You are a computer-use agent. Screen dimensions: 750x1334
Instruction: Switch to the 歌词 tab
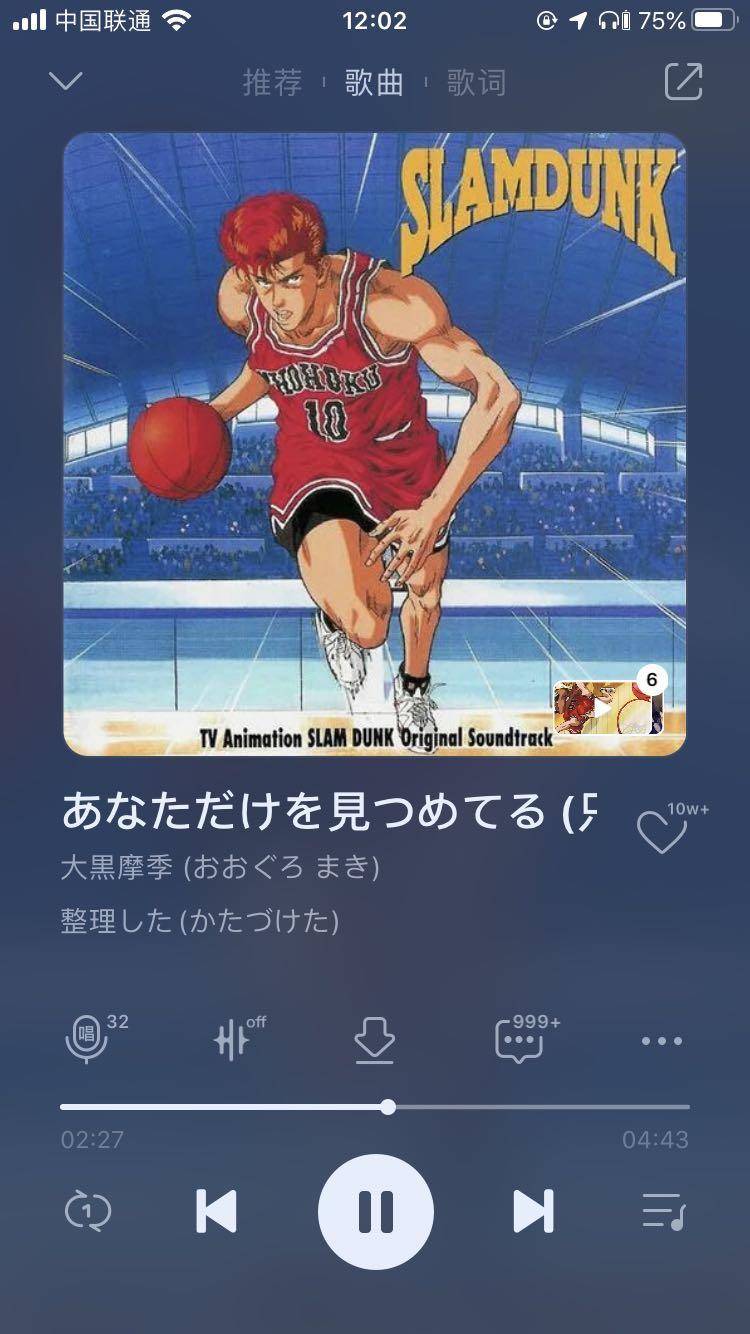[476, 82]
